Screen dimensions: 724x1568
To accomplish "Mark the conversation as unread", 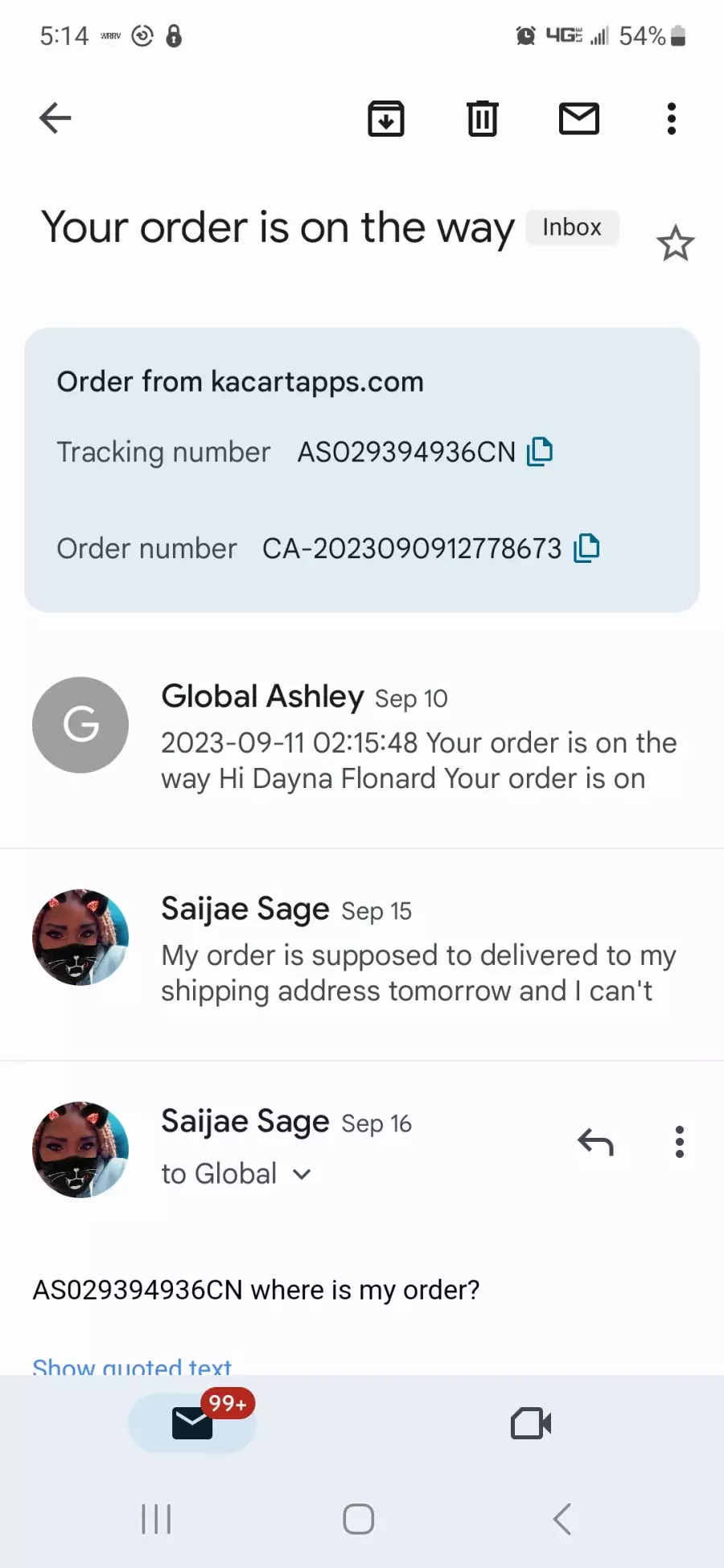I will (x=579, y=119).
